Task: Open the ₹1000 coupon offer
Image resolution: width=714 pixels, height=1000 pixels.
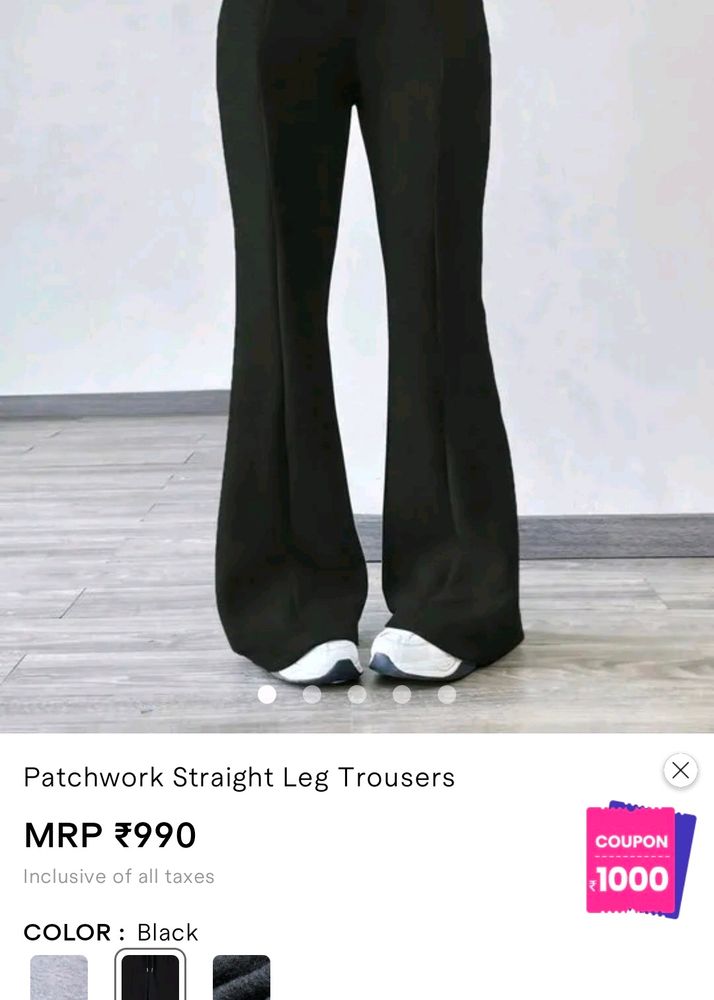Action: pos(640,860)
